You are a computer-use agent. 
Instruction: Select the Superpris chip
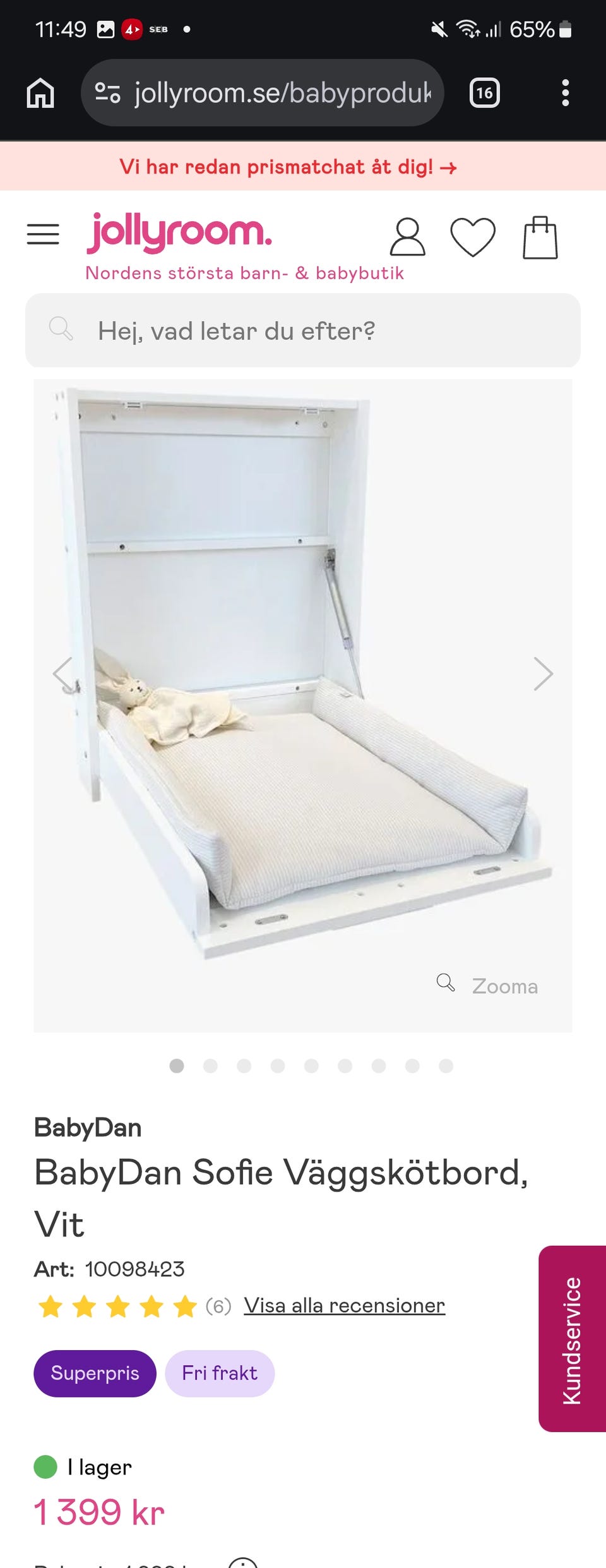pos(95,1373)
